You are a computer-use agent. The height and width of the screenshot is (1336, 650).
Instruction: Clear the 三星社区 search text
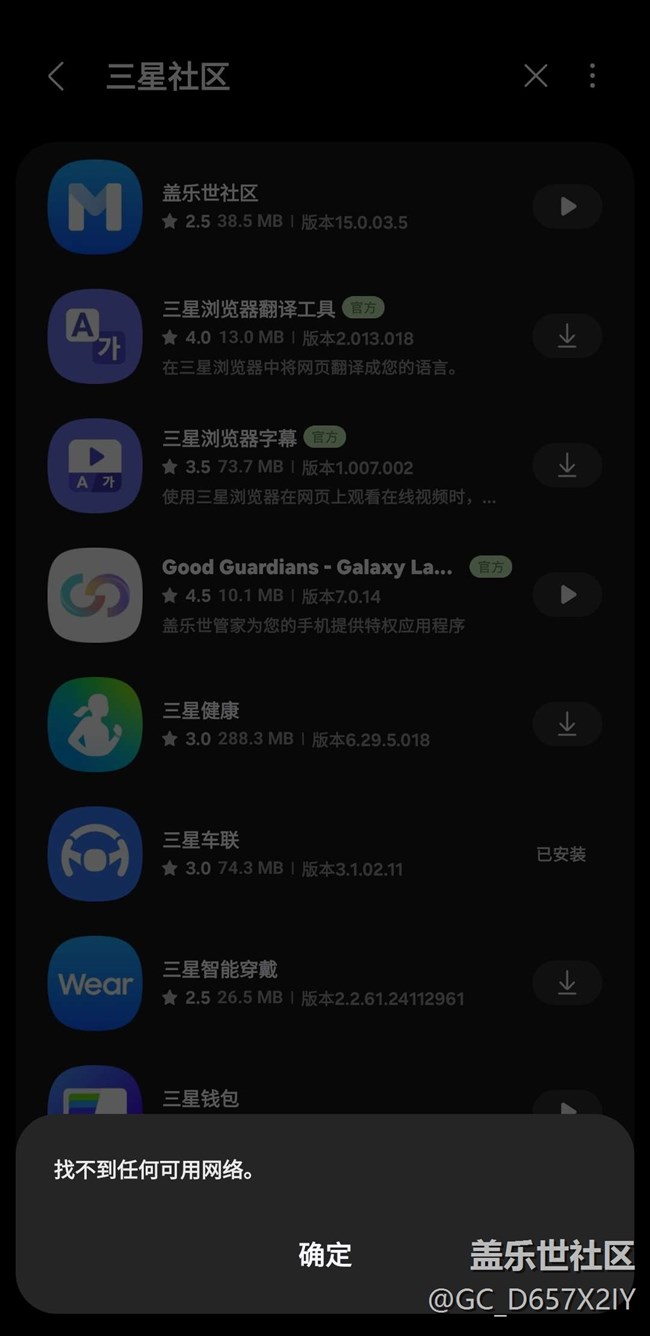pos(536,76)
